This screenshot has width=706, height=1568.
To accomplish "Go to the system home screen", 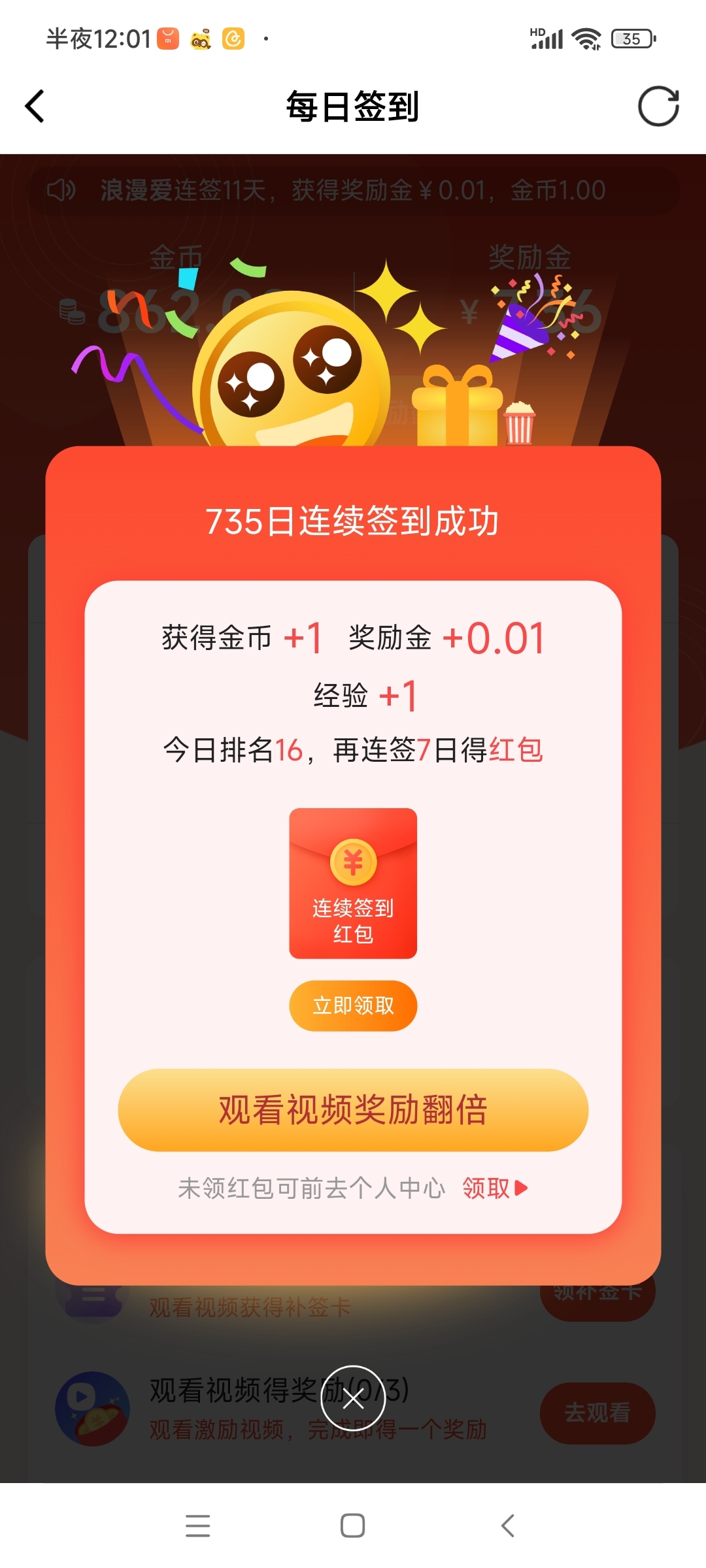I will point(353,1526).
